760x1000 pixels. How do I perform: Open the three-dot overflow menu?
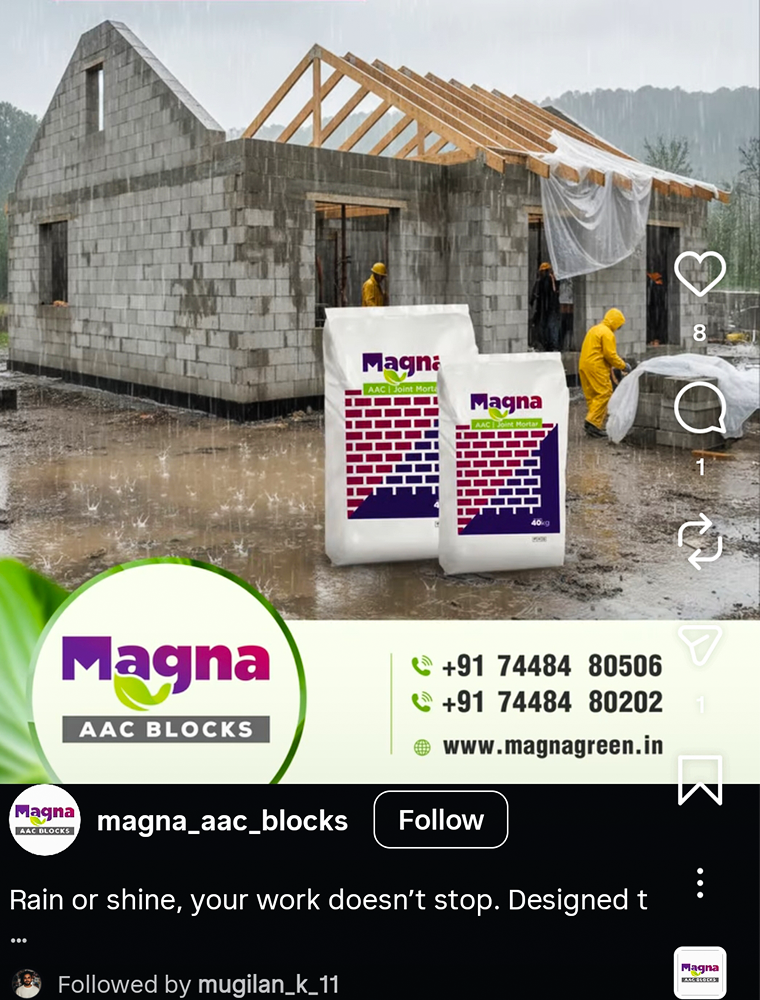click(699, 883)
